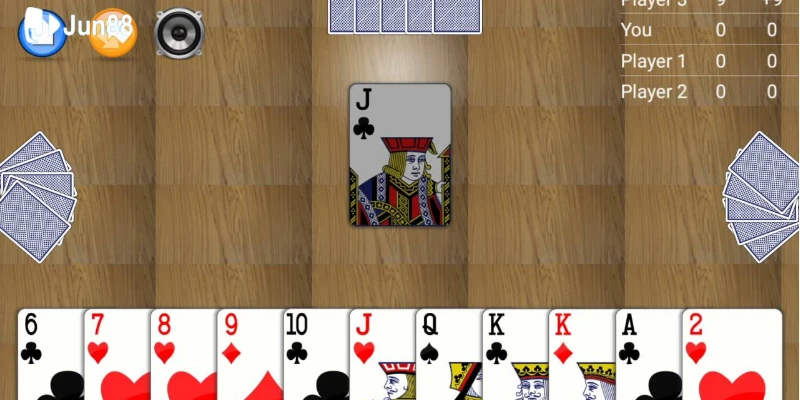Choose the 9 of diamonds card
Screen dimensions: 800x400
pos(247,355)
